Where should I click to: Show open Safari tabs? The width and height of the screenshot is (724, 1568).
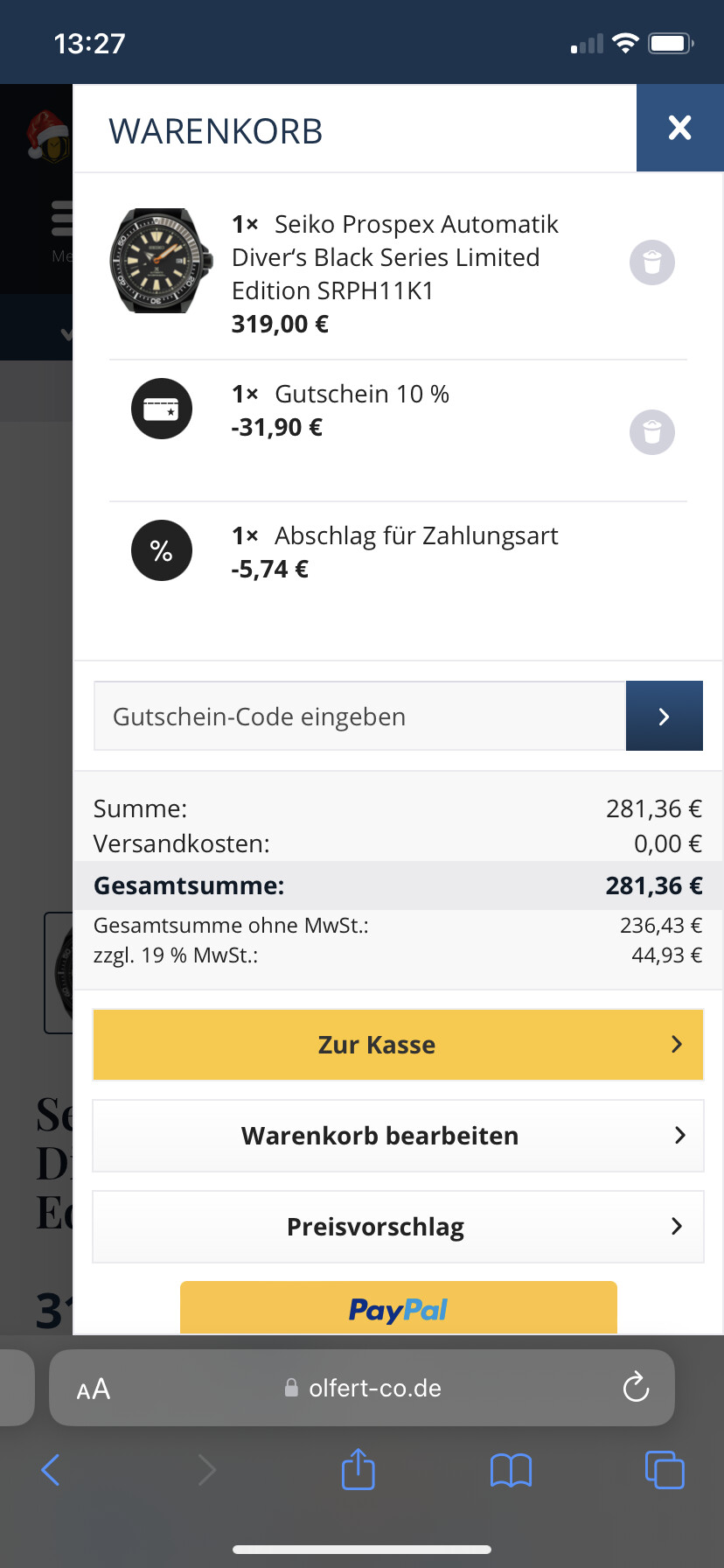[665, 1470]
